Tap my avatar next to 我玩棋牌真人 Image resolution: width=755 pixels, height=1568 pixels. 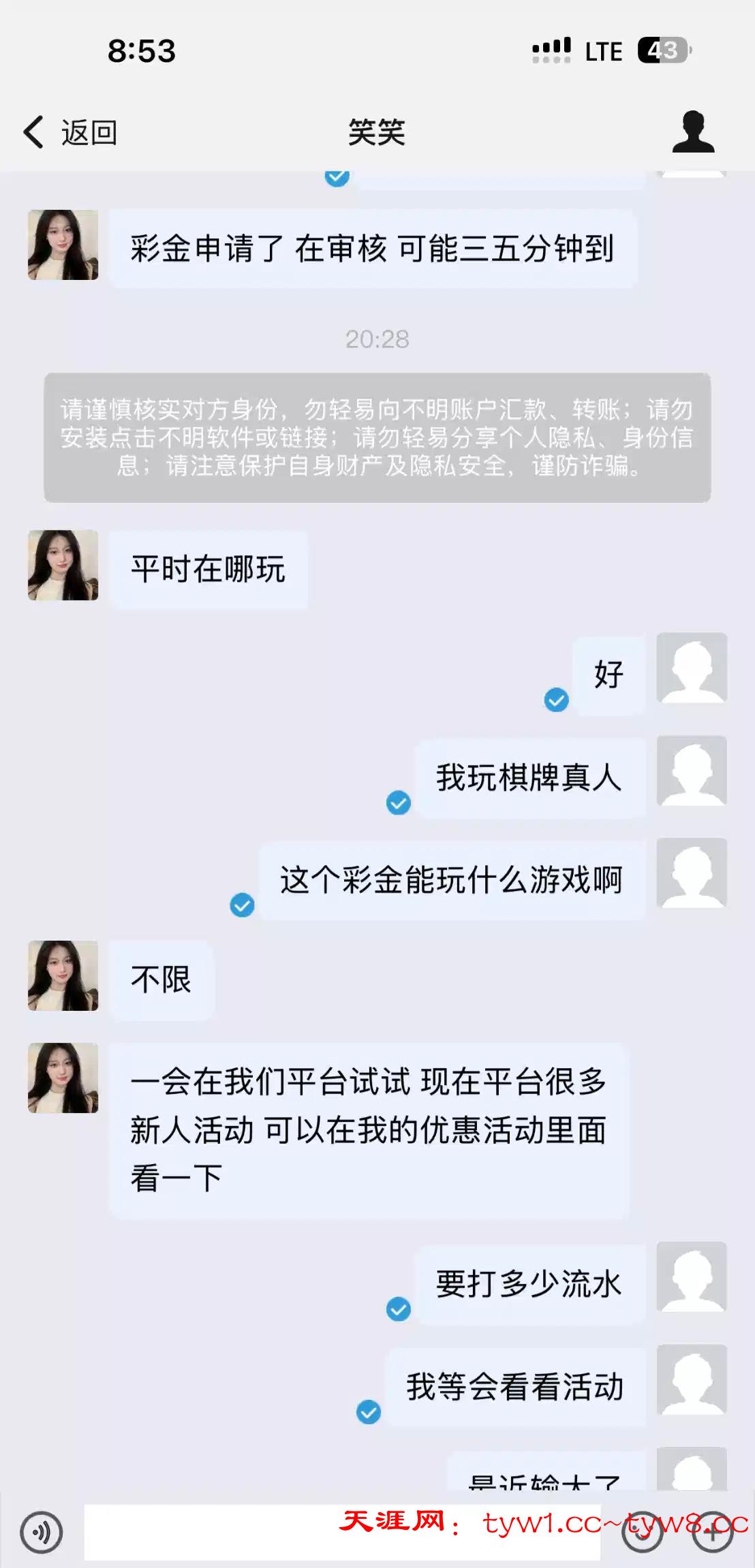[x=691, y=770]
